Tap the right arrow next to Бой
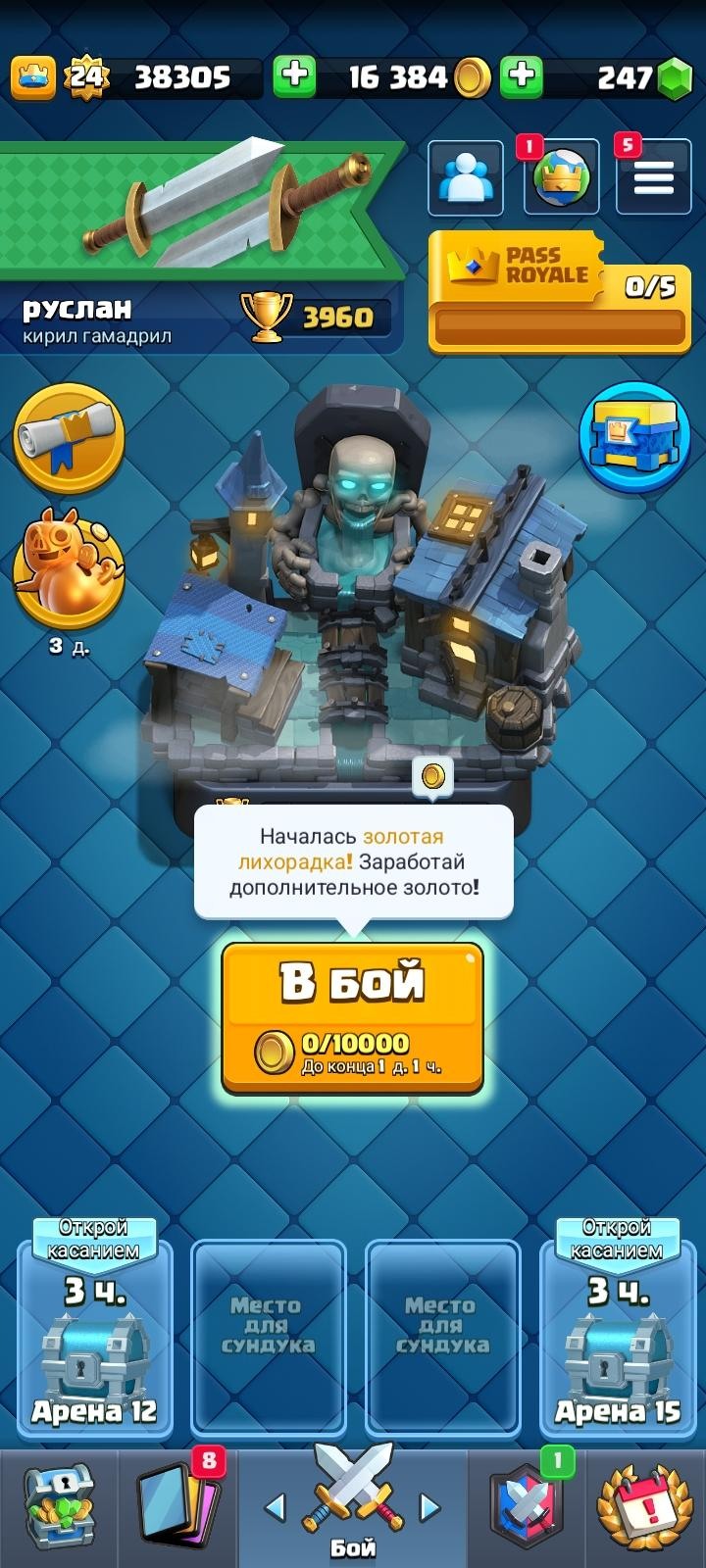The width and height of the screenshot is (706, 1568). click(x=429, y=1507)
